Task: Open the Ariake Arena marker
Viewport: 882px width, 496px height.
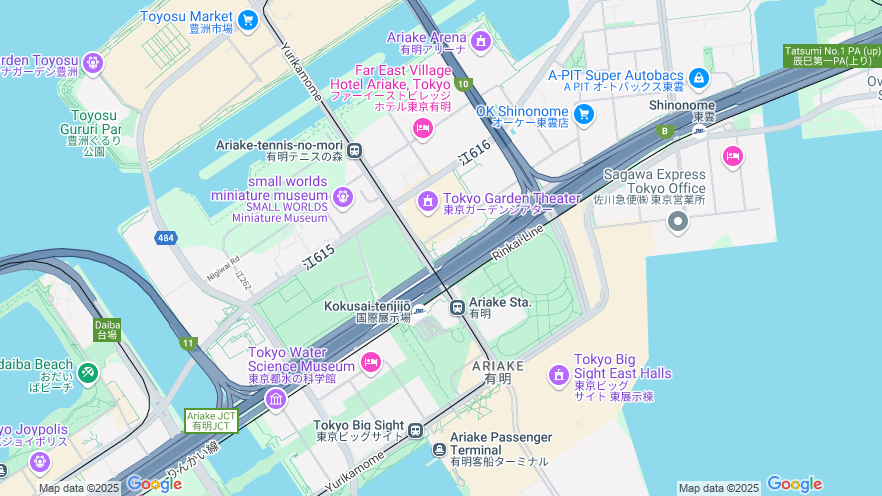Action: tap(481, 41)
